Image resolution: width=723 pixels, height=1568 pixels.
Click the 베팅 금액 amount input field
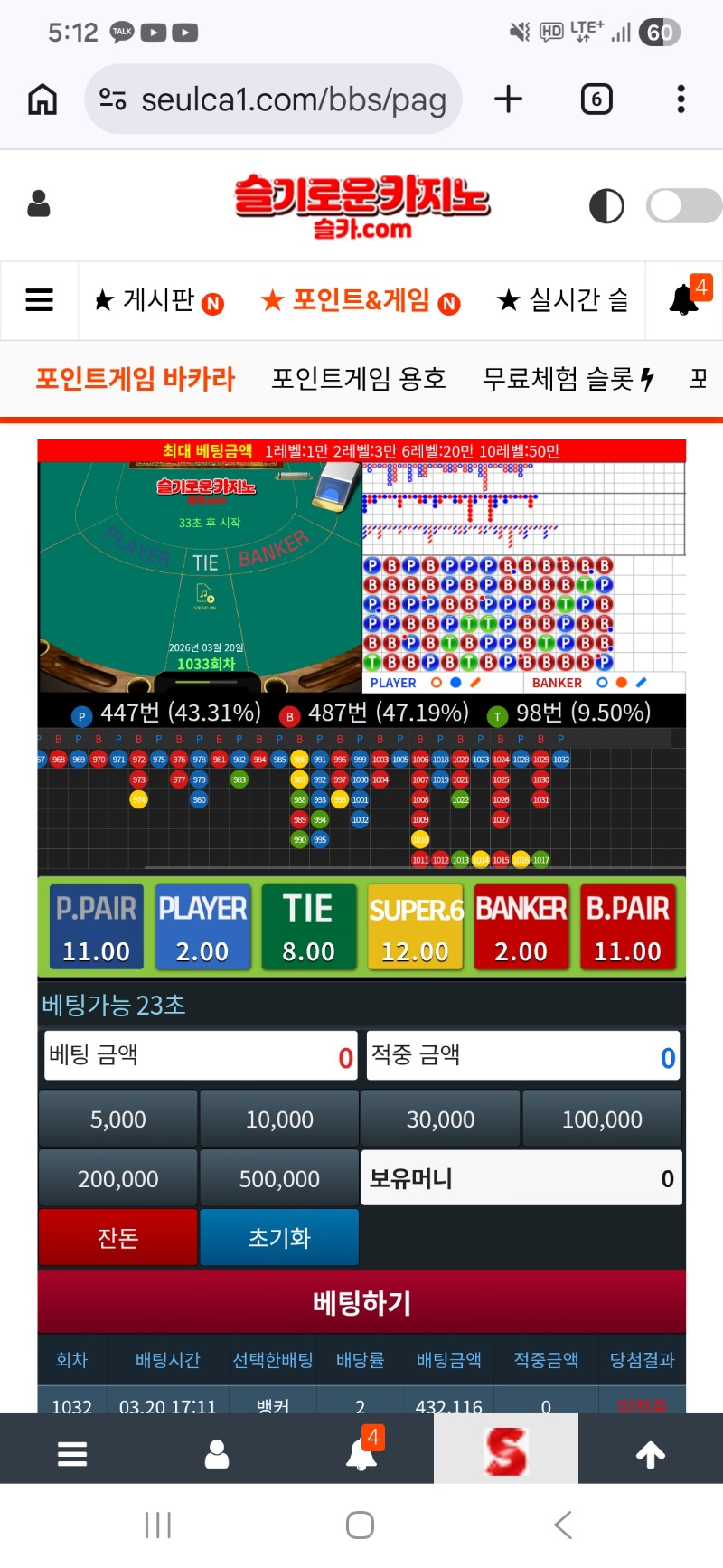200,1055
